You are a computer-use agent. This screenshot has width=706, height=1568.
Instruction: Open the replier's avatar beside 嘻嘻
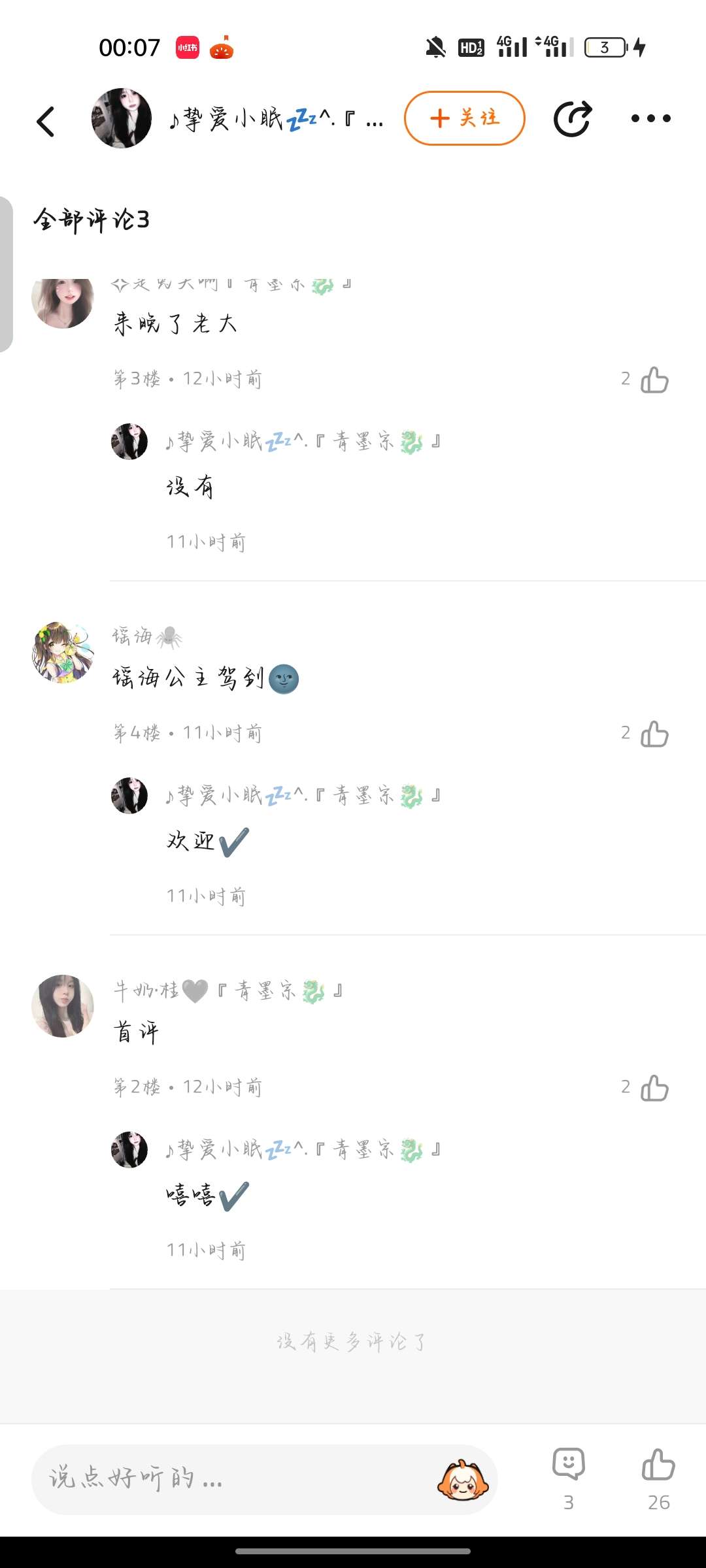coord(129,1150)
